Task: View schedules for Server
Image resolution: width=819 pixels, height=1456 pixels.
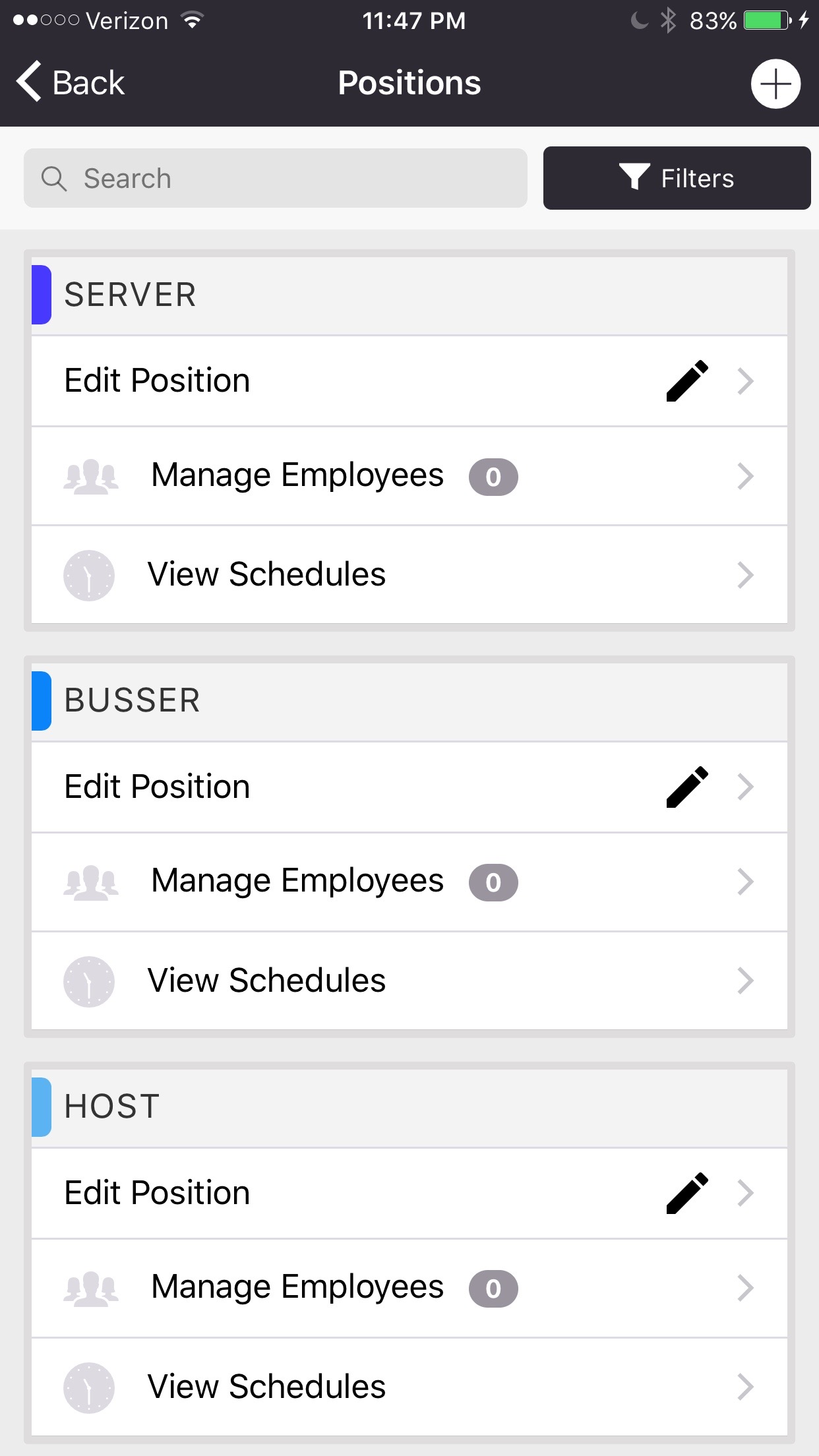Action: click(409, 574)
